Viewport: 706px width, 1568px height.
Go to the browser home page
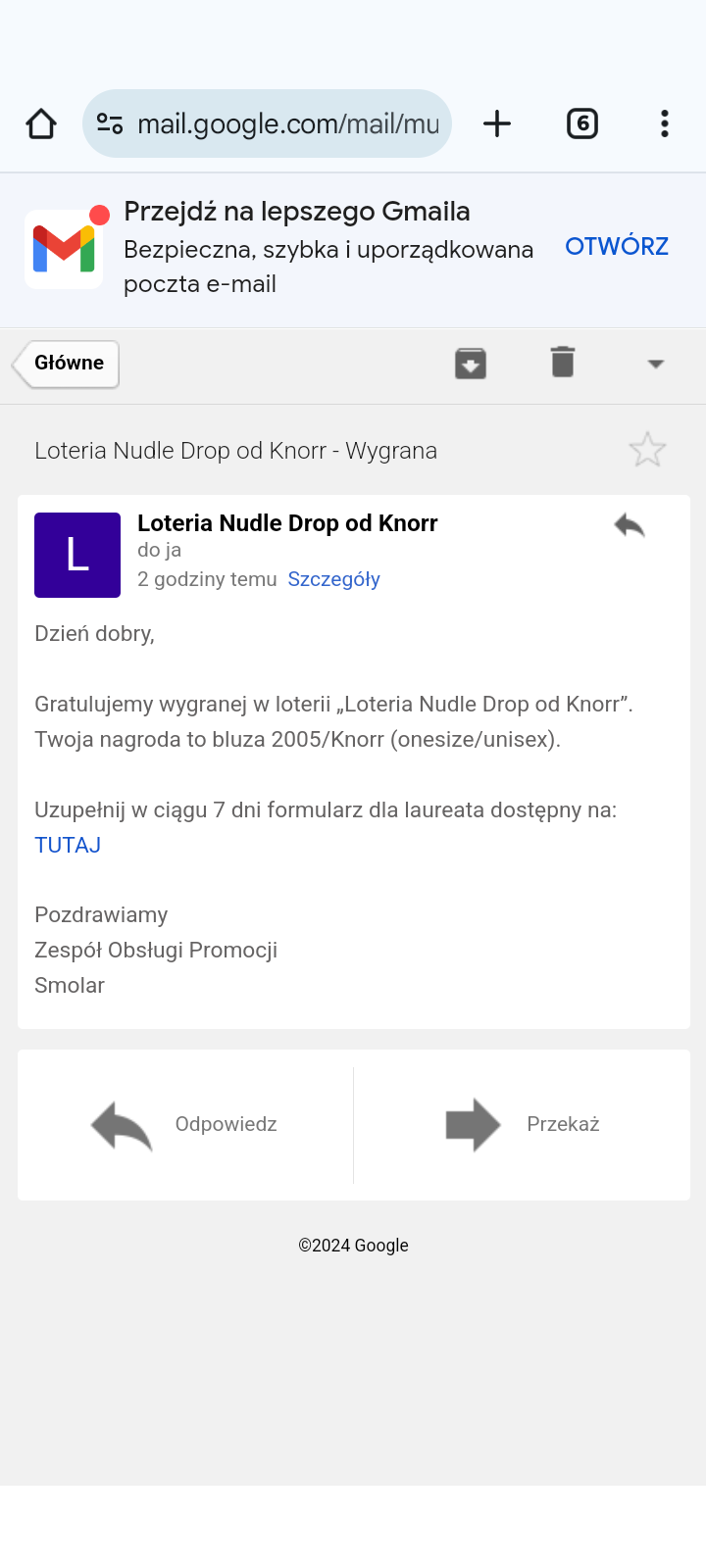coord(41,123)
